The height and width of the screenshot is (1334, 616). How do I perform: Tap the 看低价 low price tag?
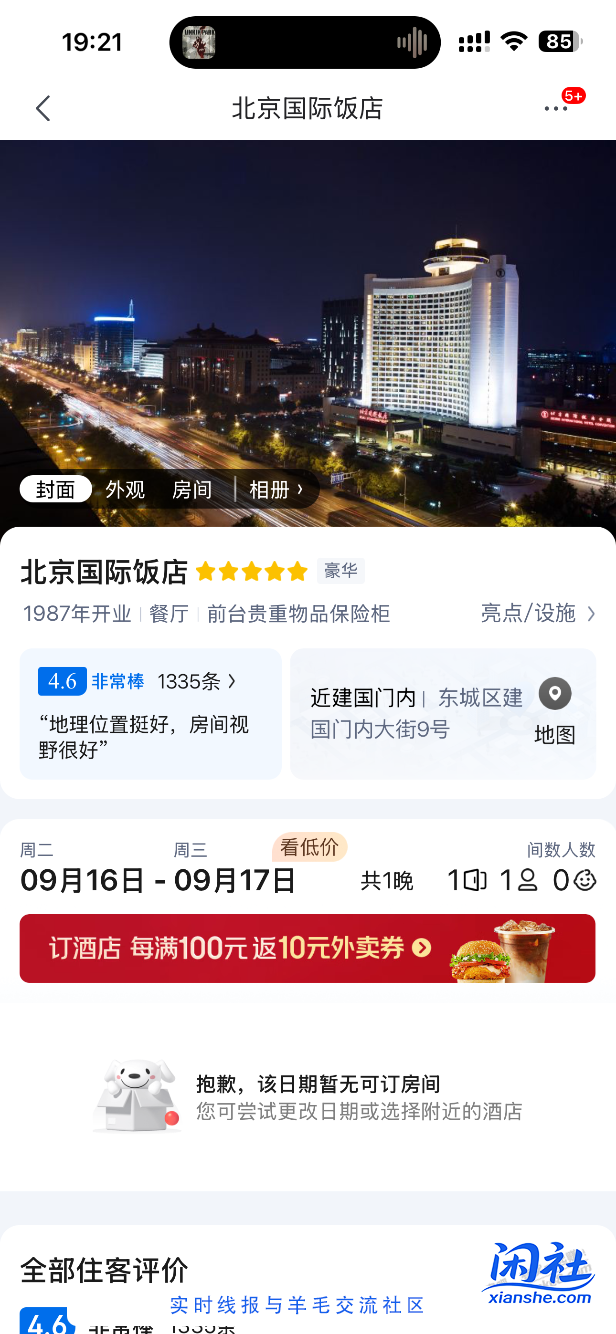tap(309, 847)
